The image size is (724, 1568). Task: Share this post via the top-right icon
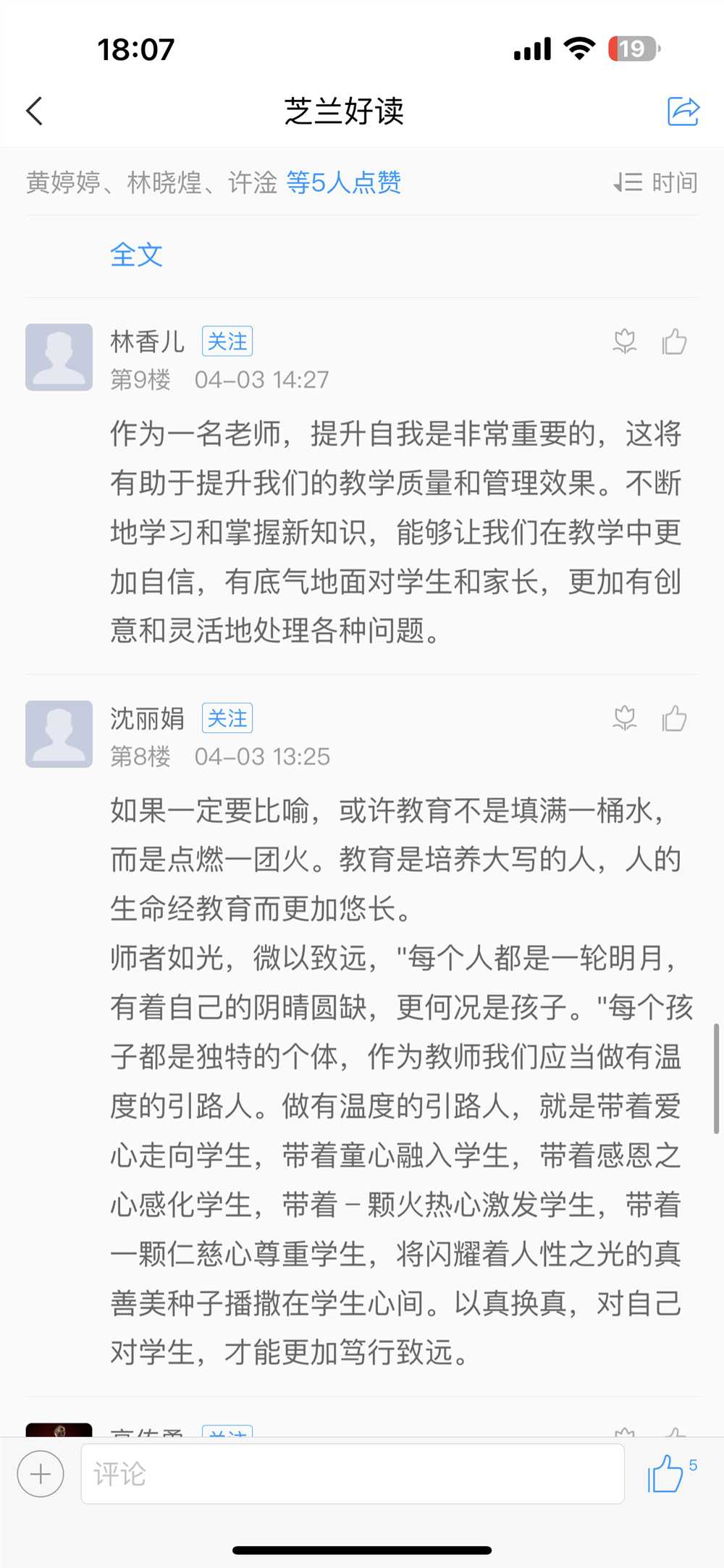pyautogui.click(x=683, y=111)
